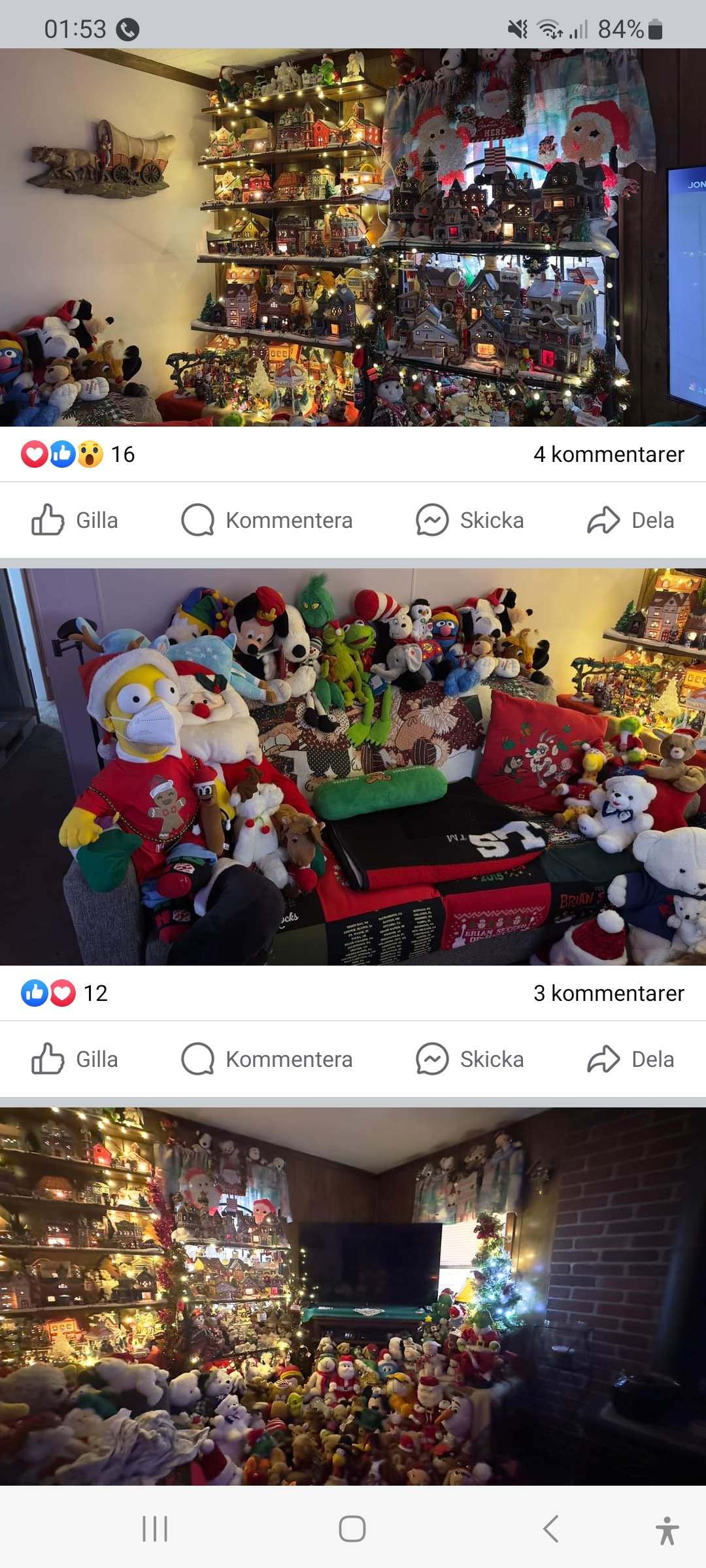Open the 4 kommentarer link
Image resolution: width=706 pixels, height=1568 pixels.
pos(609,454)
